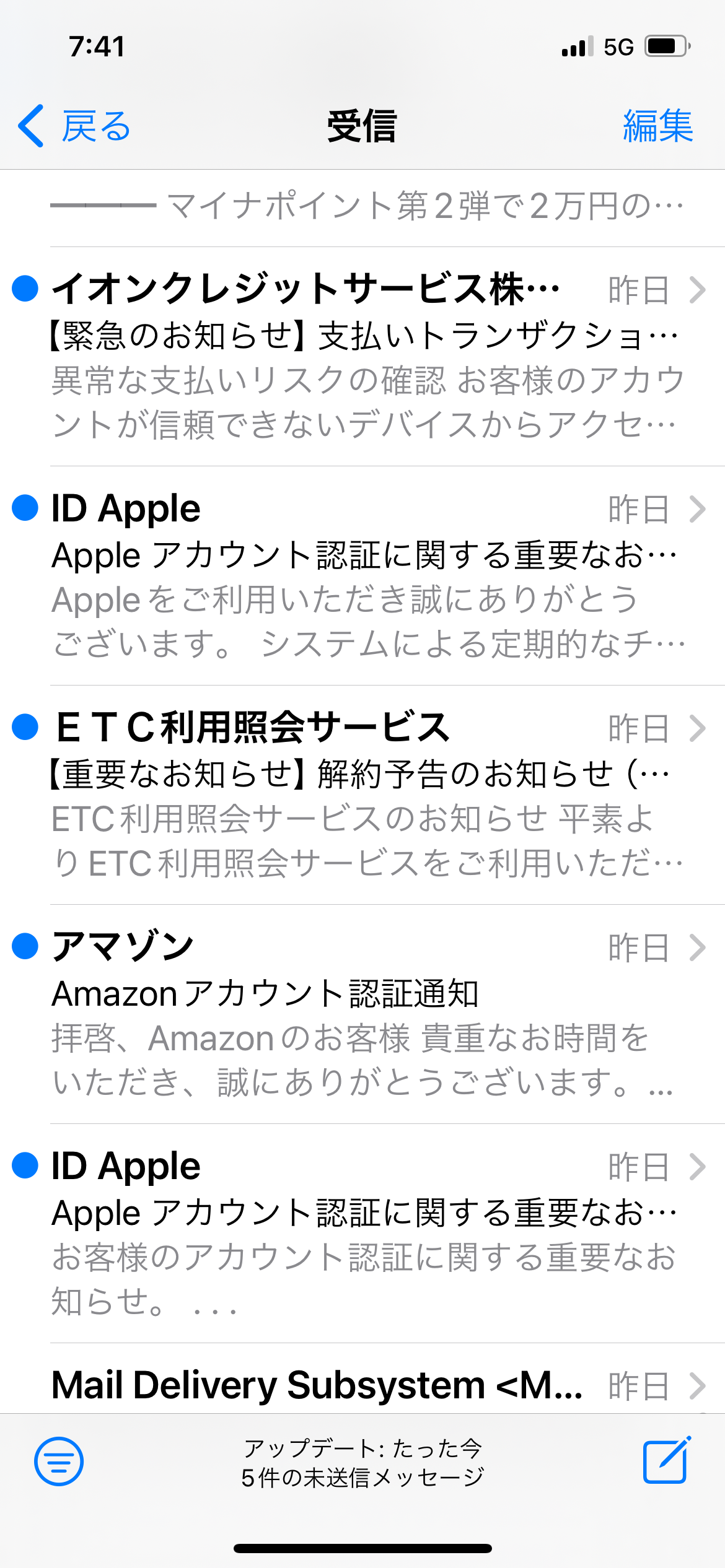The height and width of the screenshot is (1568, 725).
Task: Tap 編集 to edit the inbox
Action: point(657,126)
